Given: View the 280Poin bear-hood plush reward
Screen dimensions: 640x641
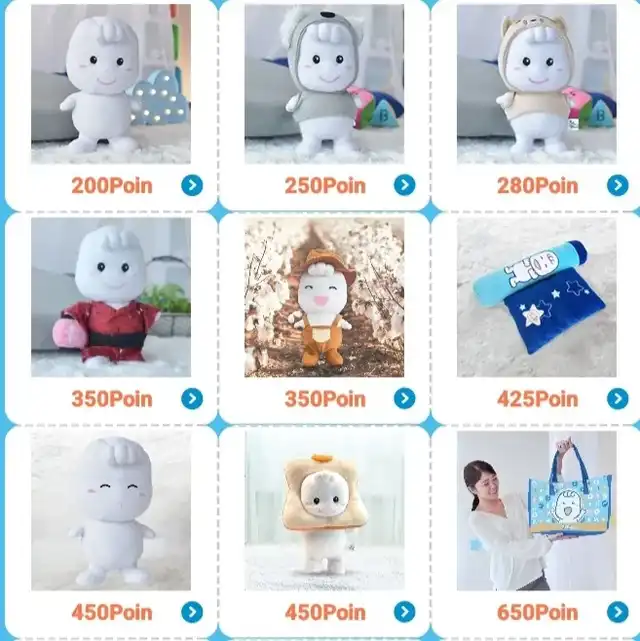Looking at the screenshot, I should [536, 85].
